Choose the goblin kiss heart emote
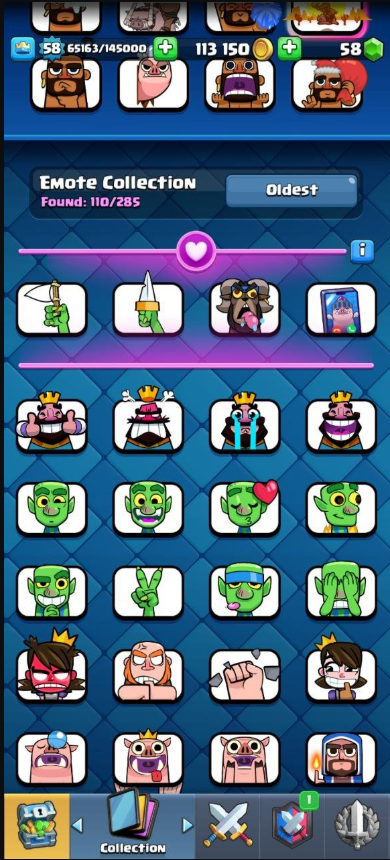This screenshot has height=860, width=390. [x=245, y=508]
